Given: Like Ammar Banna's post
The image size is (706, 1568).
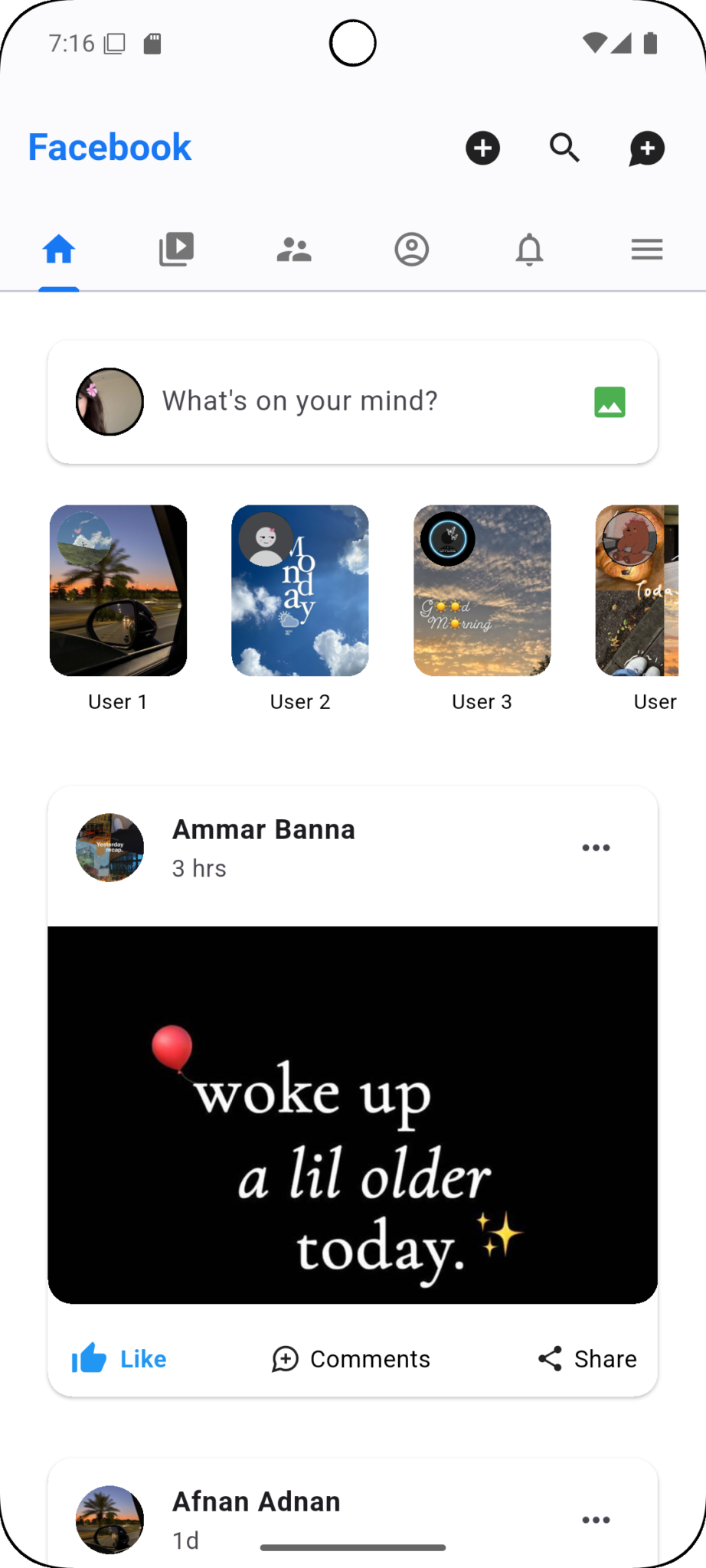Looking at the screenshot, I should click(x=119, y=1359).
